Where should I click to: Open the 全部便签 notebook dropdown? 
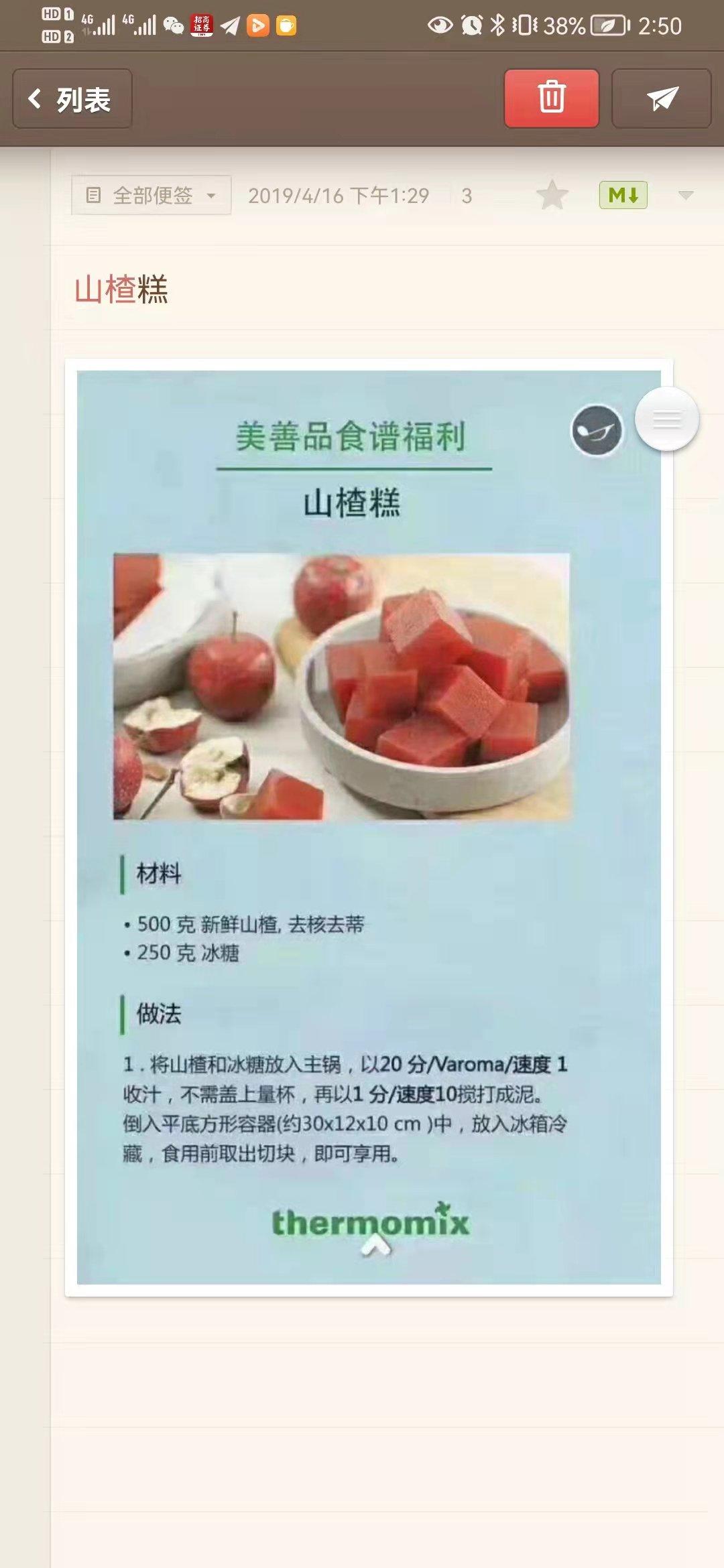click(152, 196)
